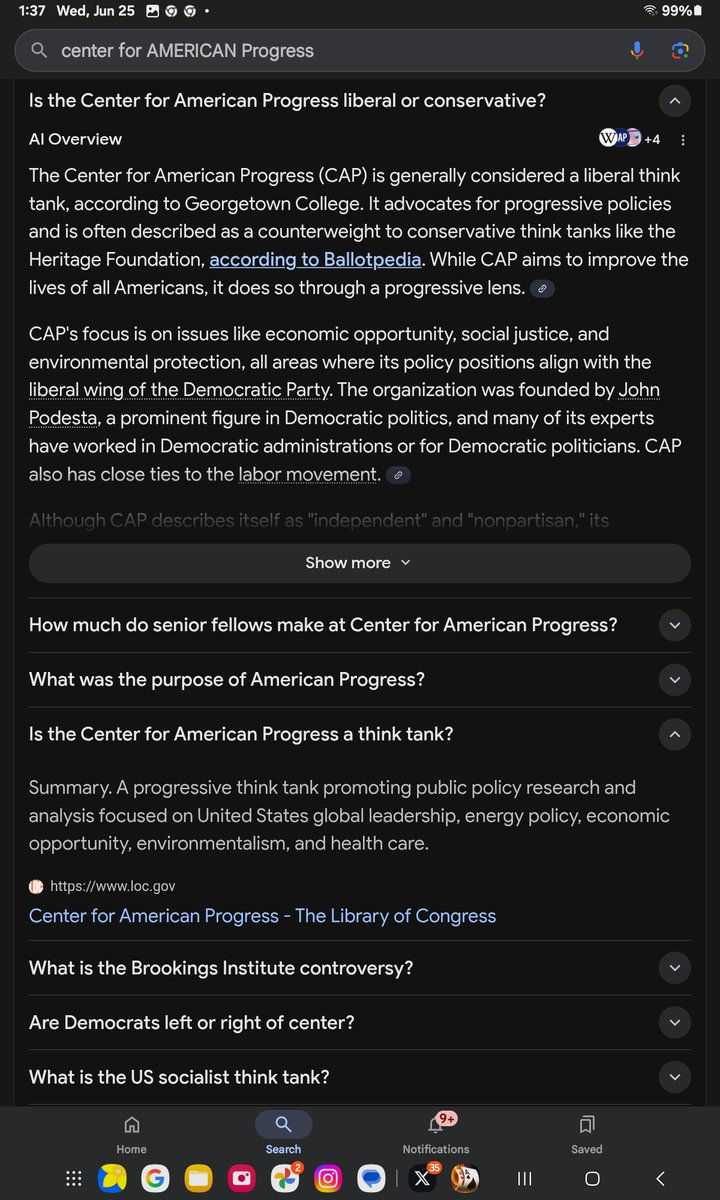The image size is (720, 1200).
Task: Tap the system back button
Action: click(660, 1178)
